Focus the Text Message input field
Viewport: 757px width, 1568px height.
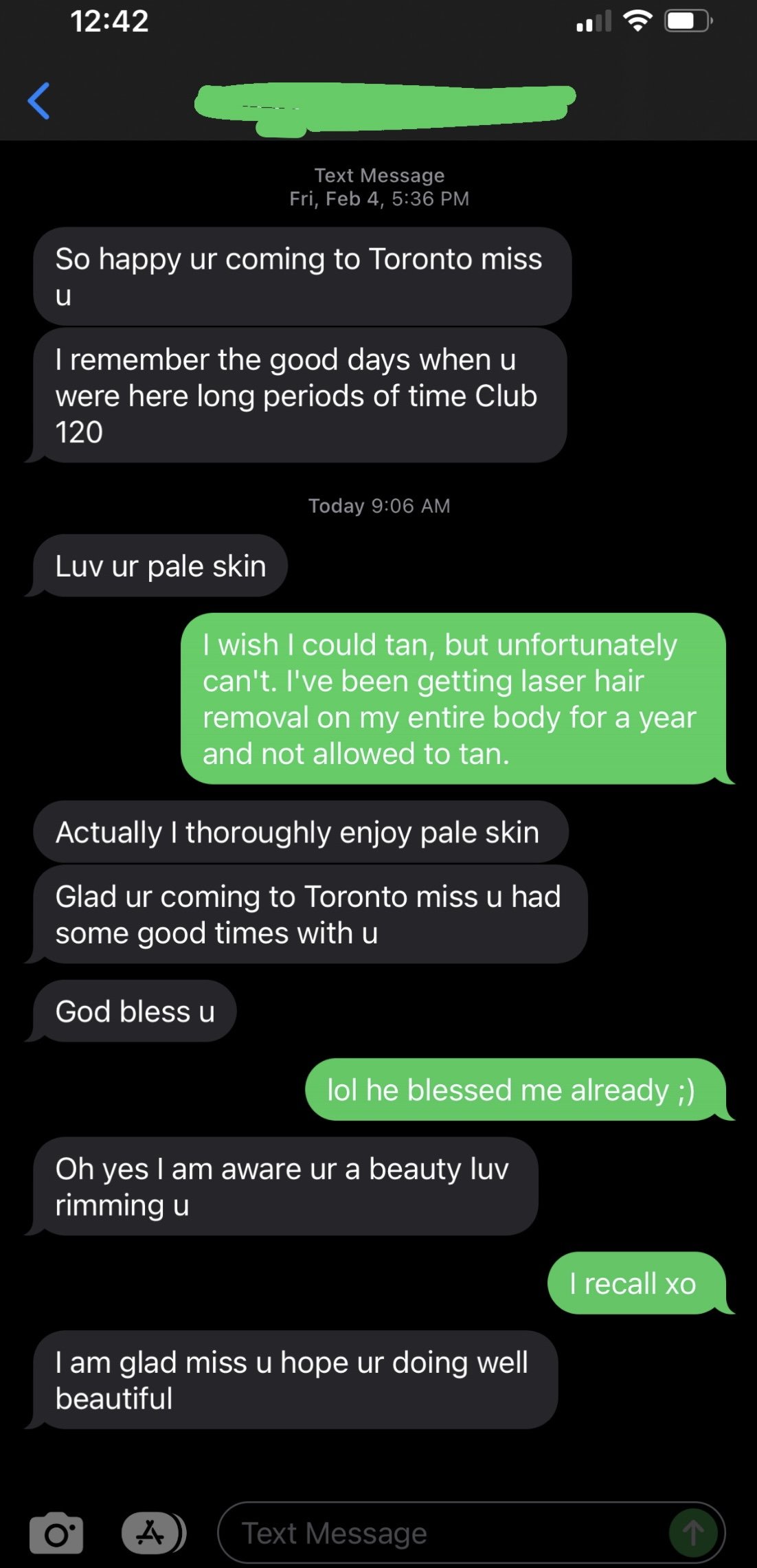[x=440, y=1532]
